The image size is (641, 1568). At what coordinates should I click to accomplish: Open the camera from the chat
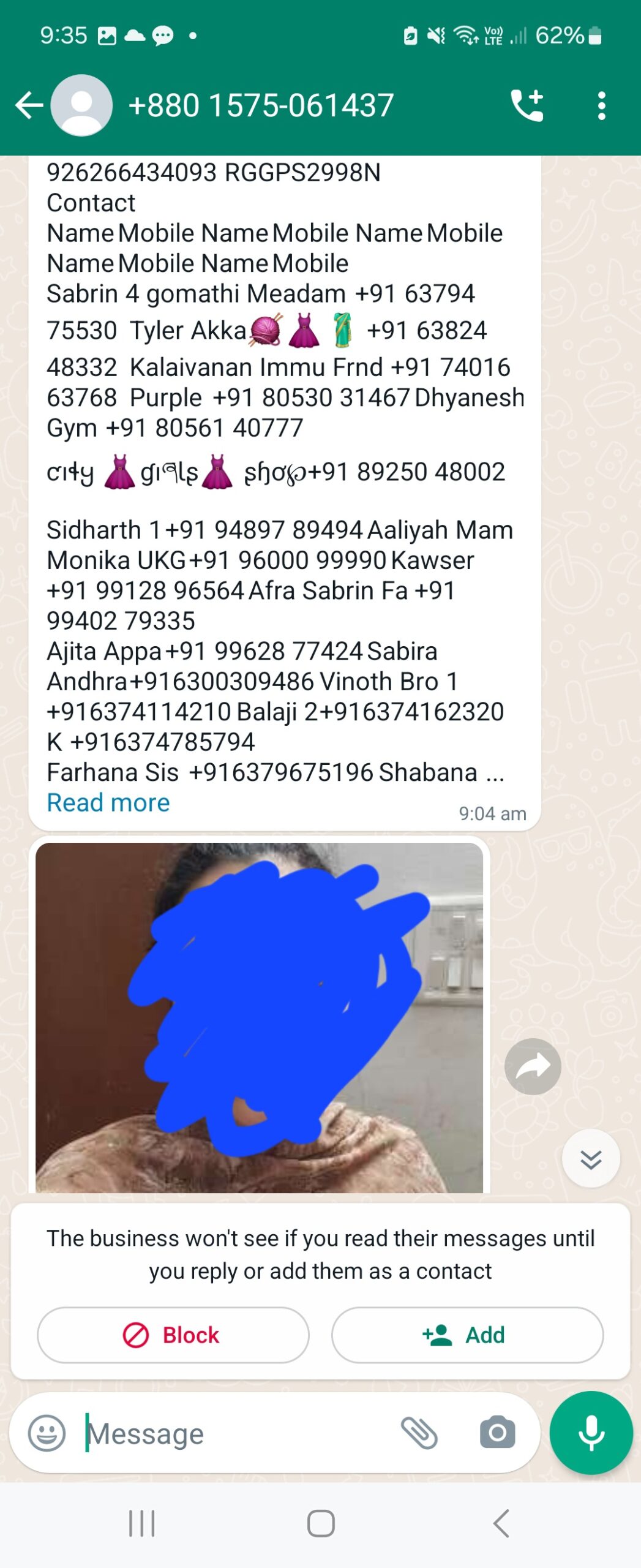click(x=497, y=1433)
